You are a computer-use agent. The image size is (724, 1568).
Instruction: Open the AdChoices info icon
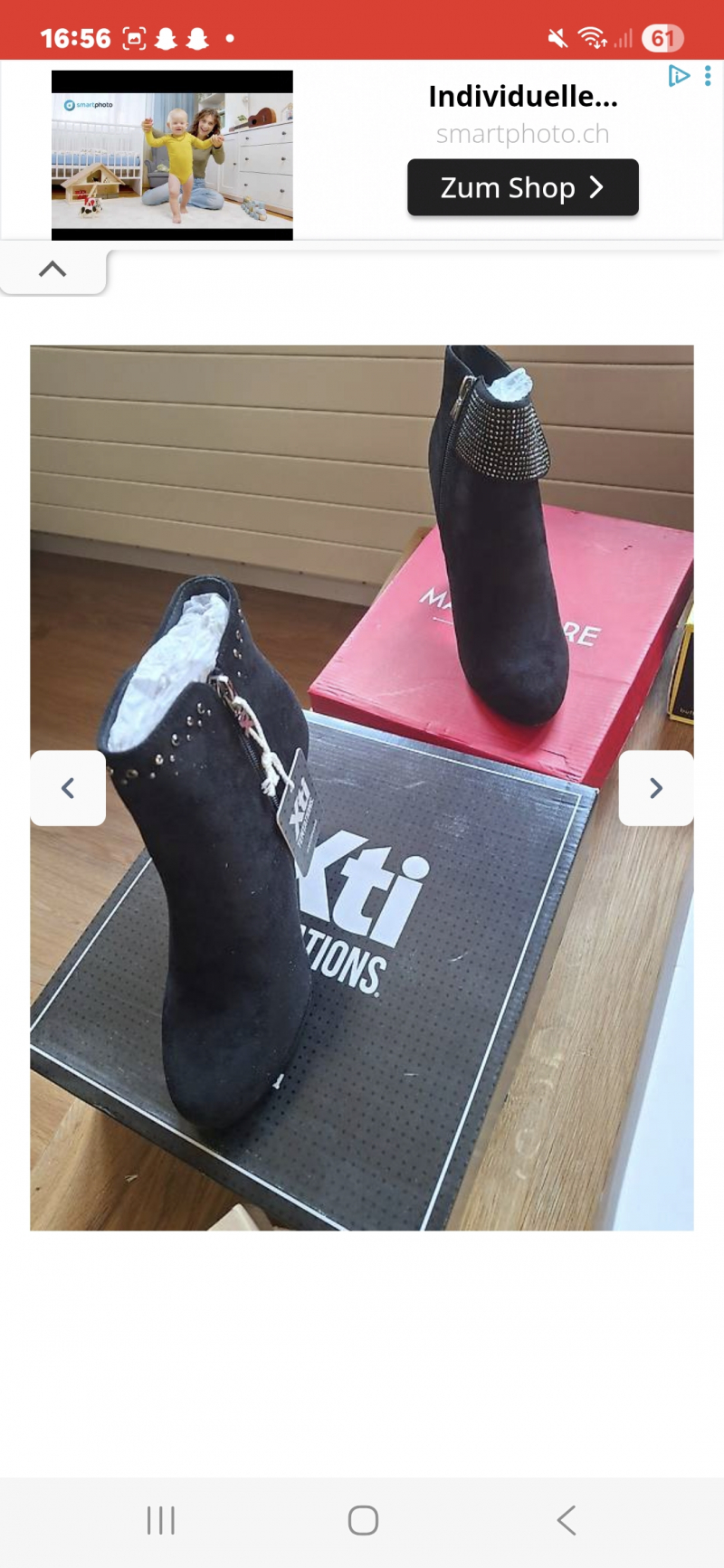click(678, 76)
